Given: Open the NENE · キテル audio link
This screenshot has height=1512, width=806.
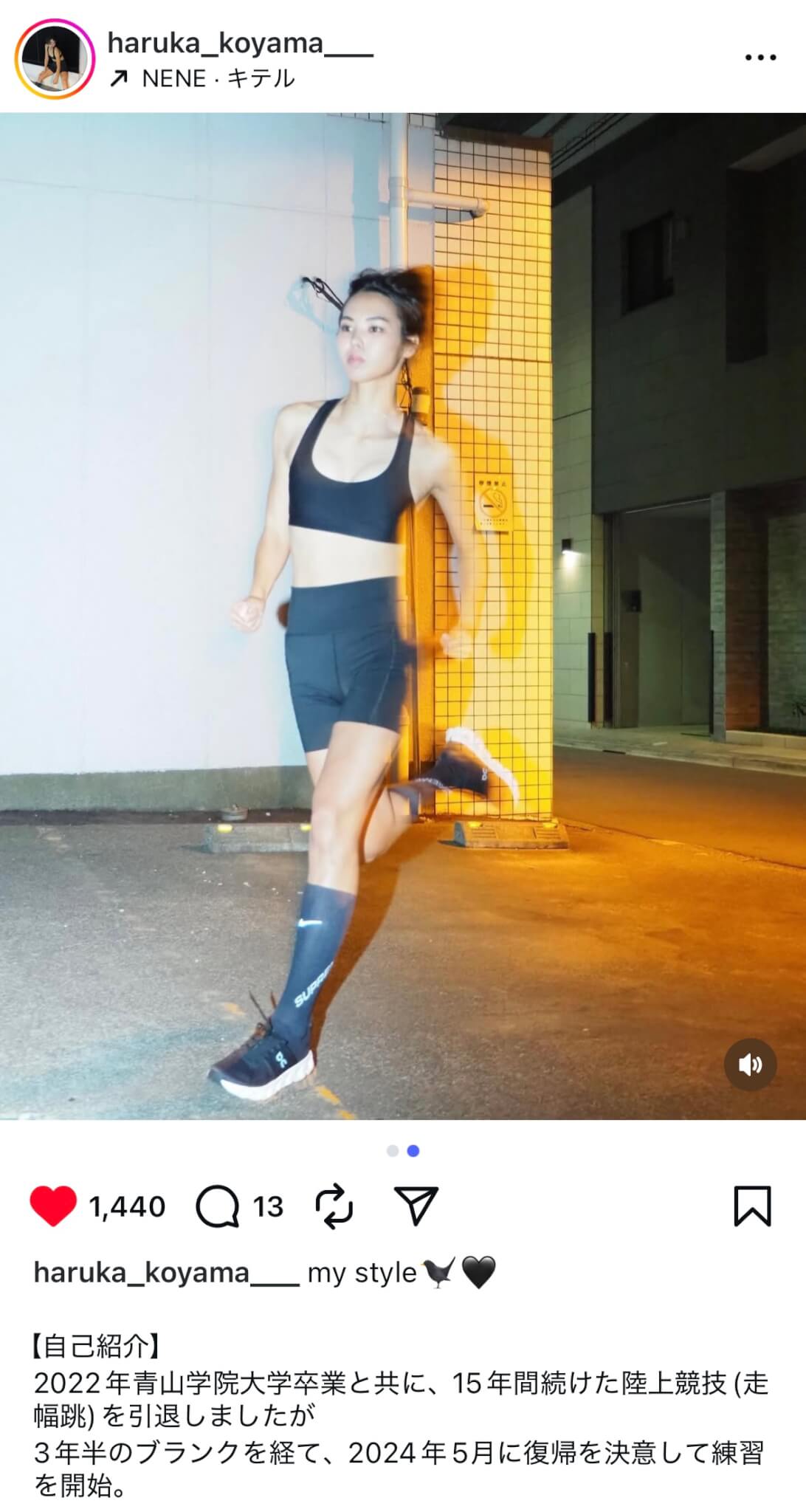Looking at the screenshot, I should click(203, 78).
